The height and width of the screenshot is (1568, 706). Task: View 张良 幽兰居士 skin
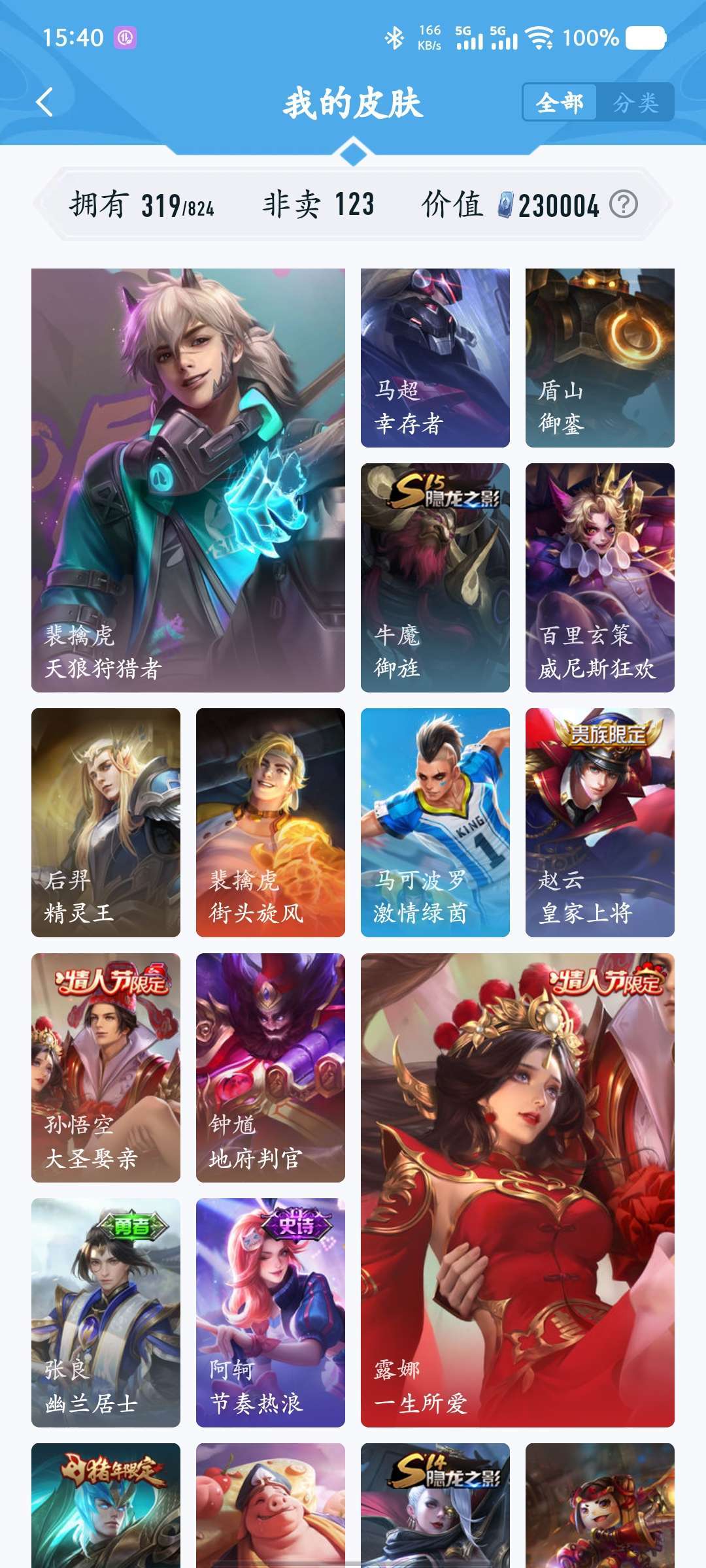click(x=106, y=1313)
